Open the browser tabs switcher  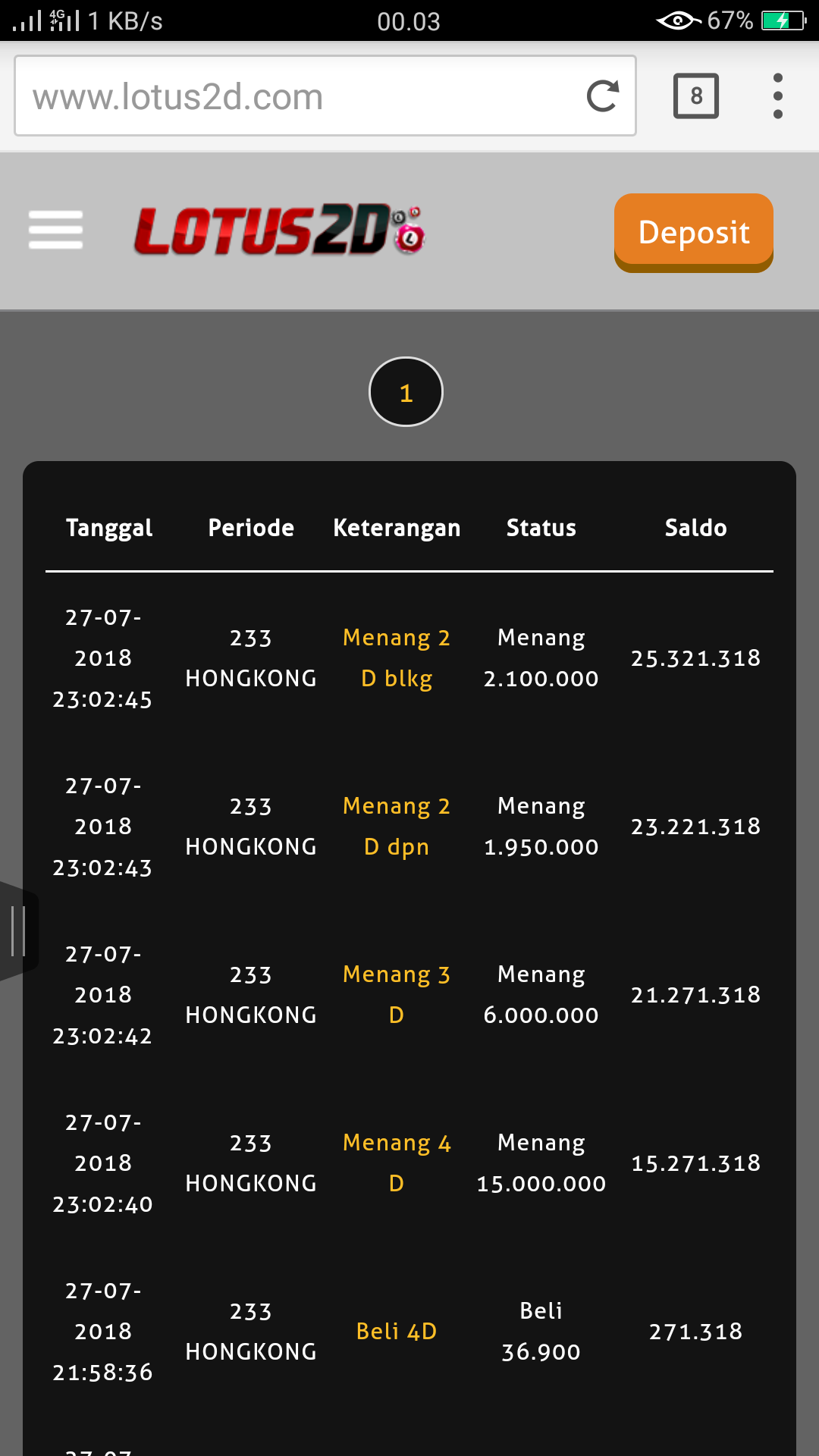(x=695, y=96)
